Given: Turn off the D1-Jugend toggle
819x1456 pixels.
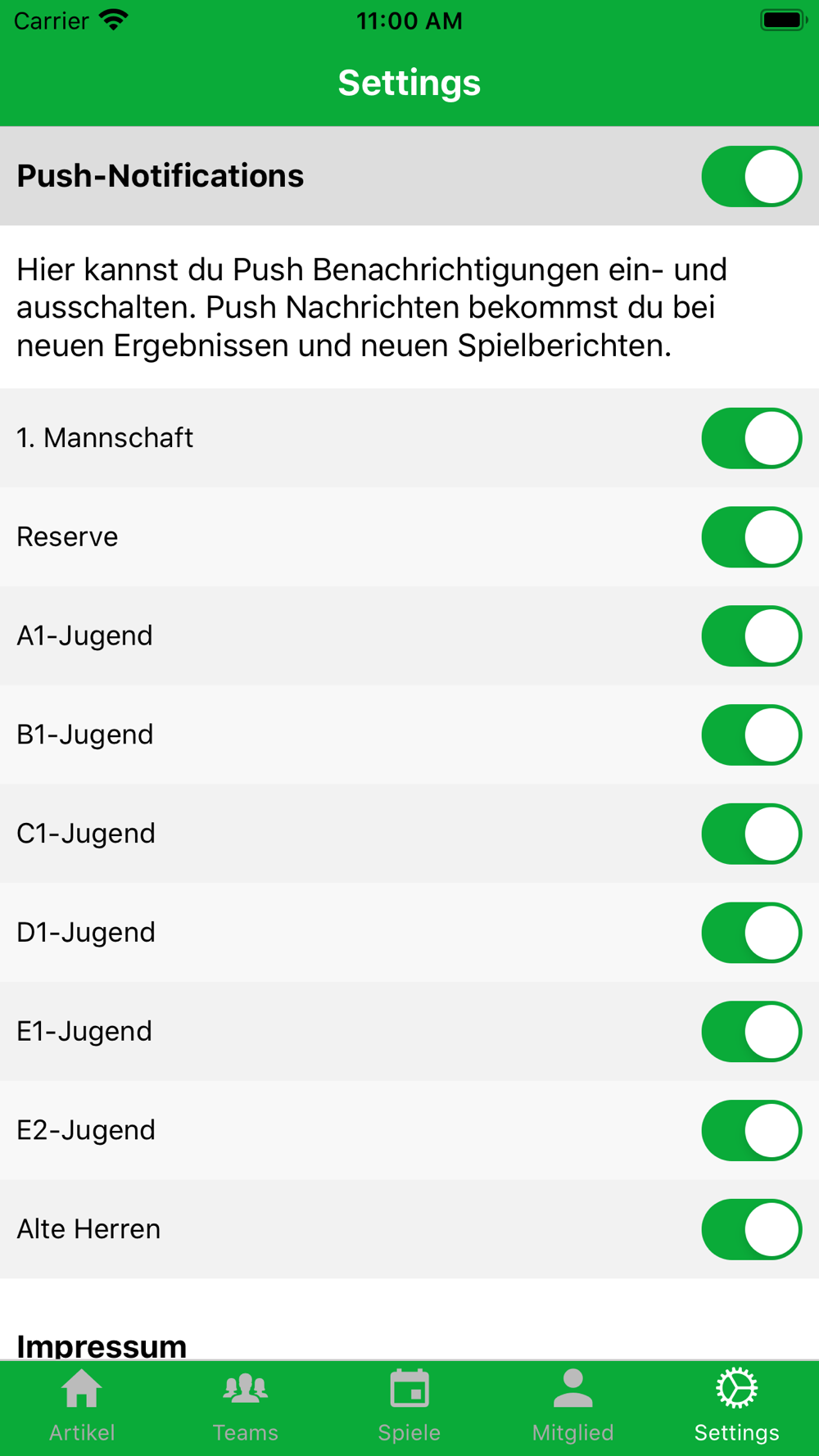Looking at the screenshot, I should point(751,933).
